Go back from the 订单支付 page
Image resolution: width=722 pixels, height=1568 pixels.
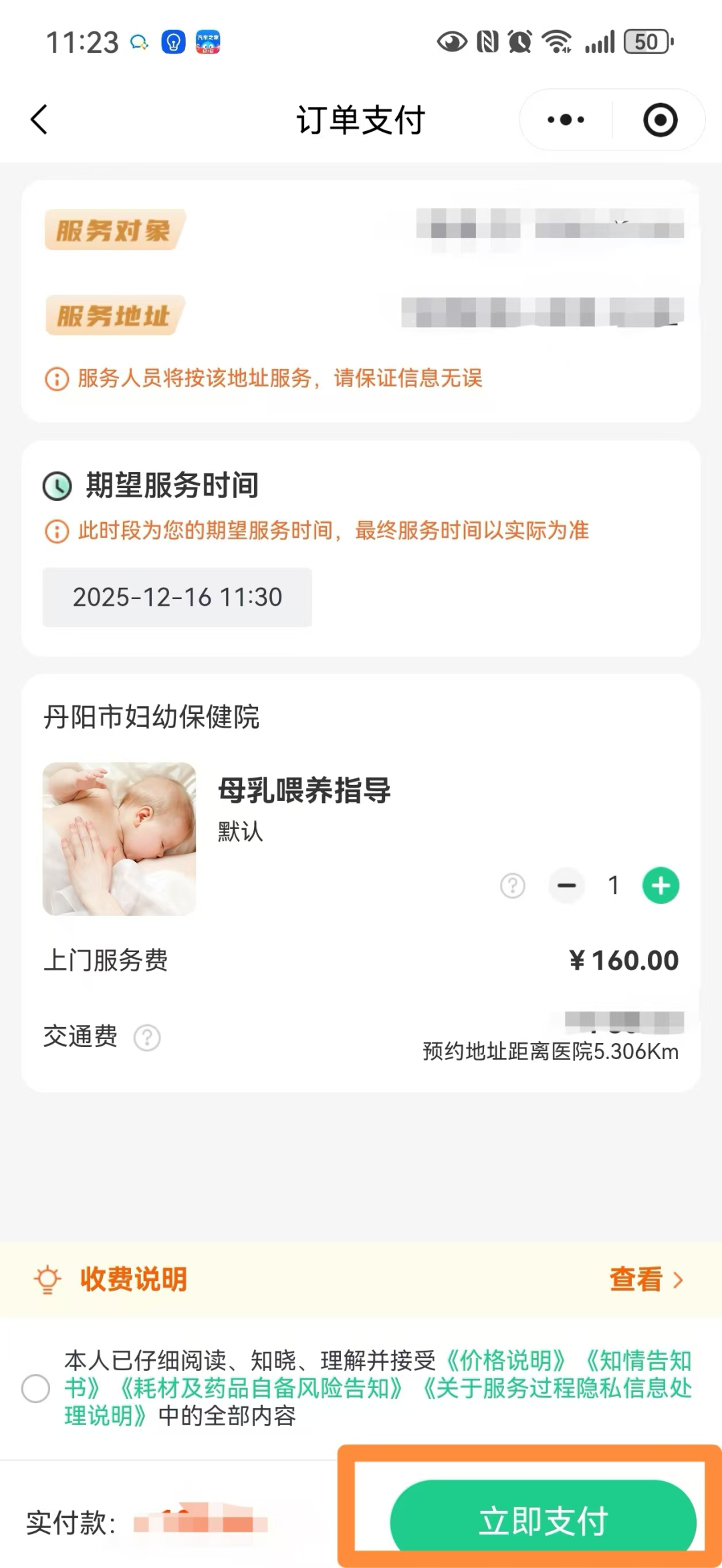pyautogui.click(x=39, y=120)
